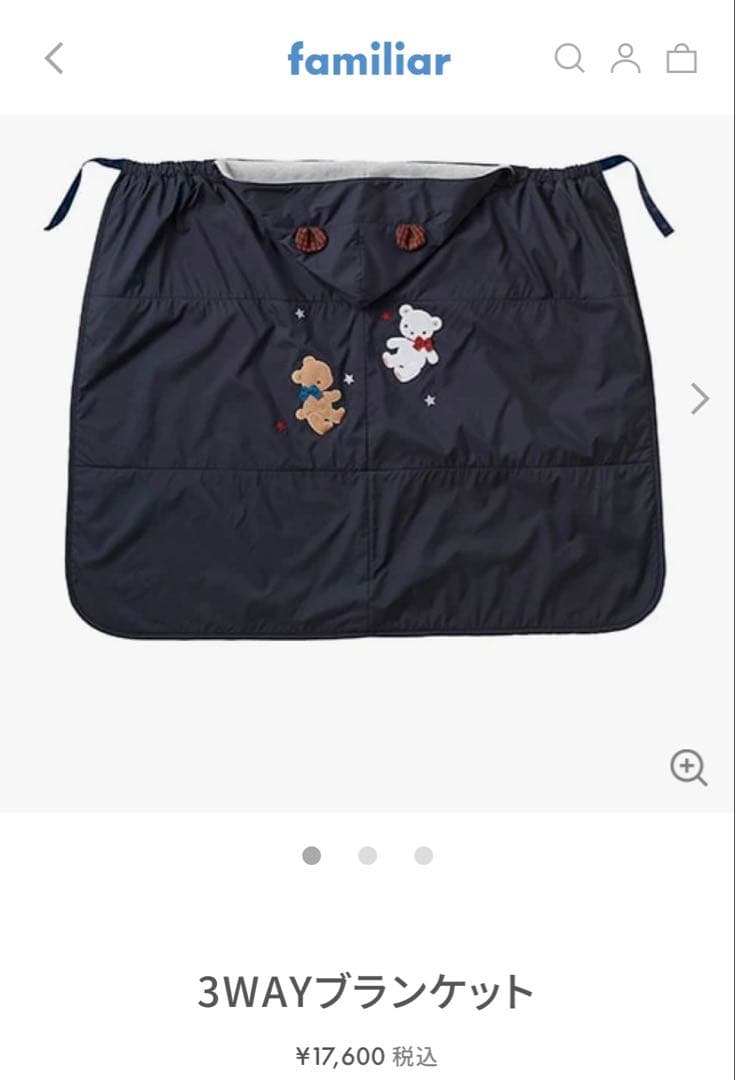The height and width of the screenshot is (1080, 735).
Task: Open the account profile icon
Action: coord(626,59)
